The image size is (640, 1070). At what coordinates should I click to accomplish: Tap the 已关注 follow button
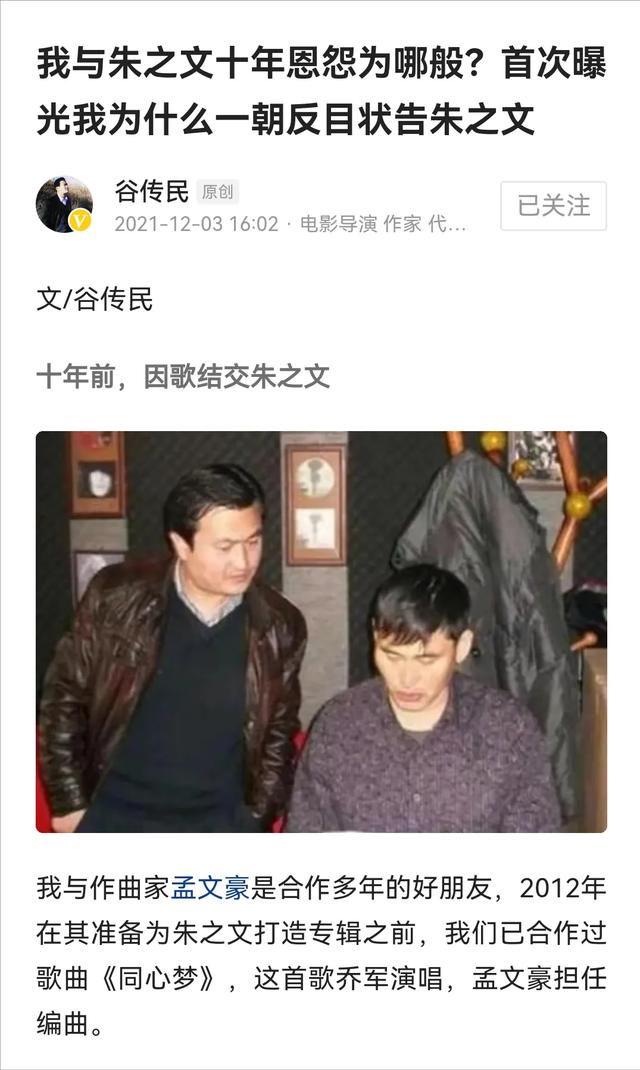(x=553, y=205)
